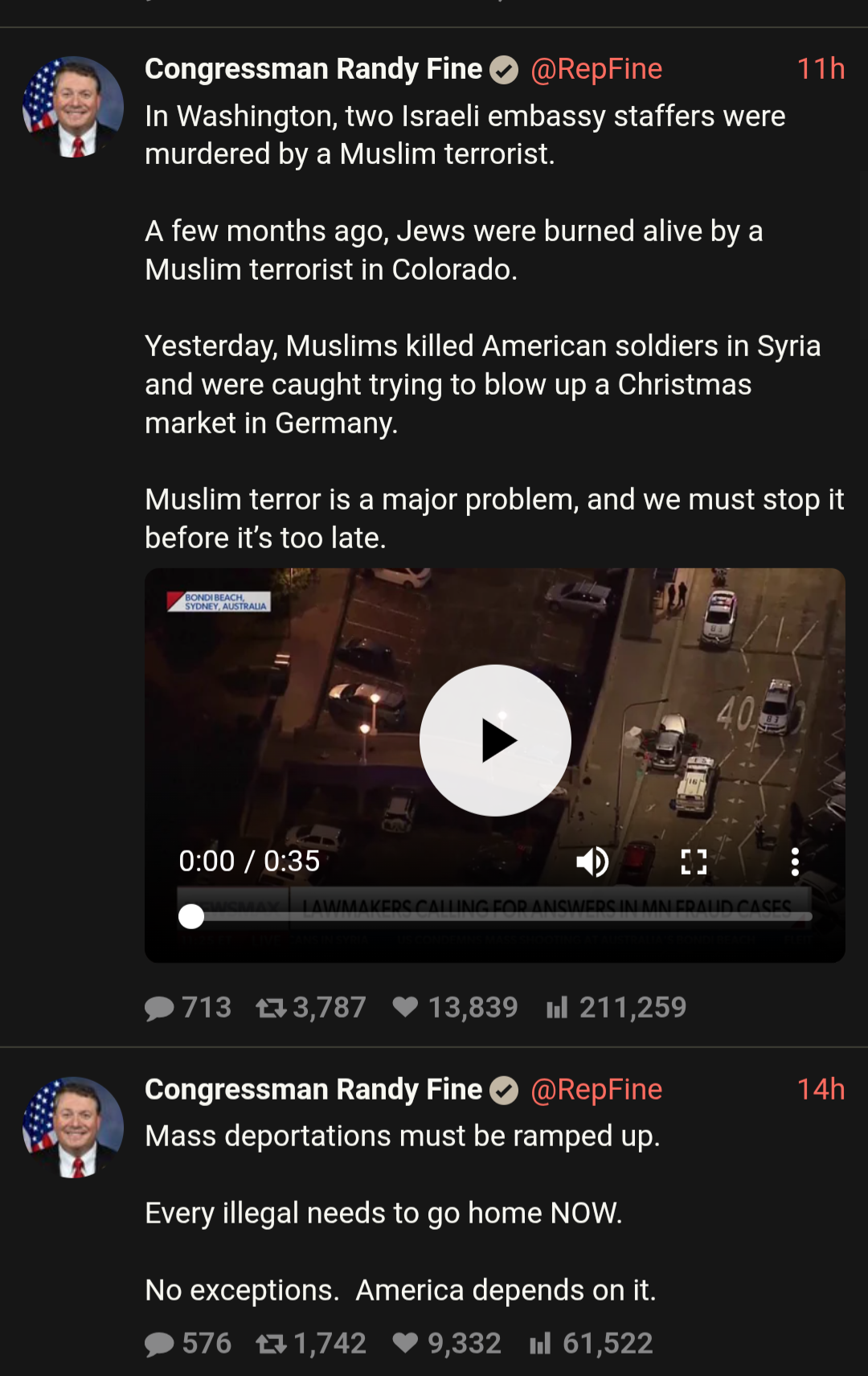Play the Bondi Beach video
The image size is (868, 1376).
495,740
